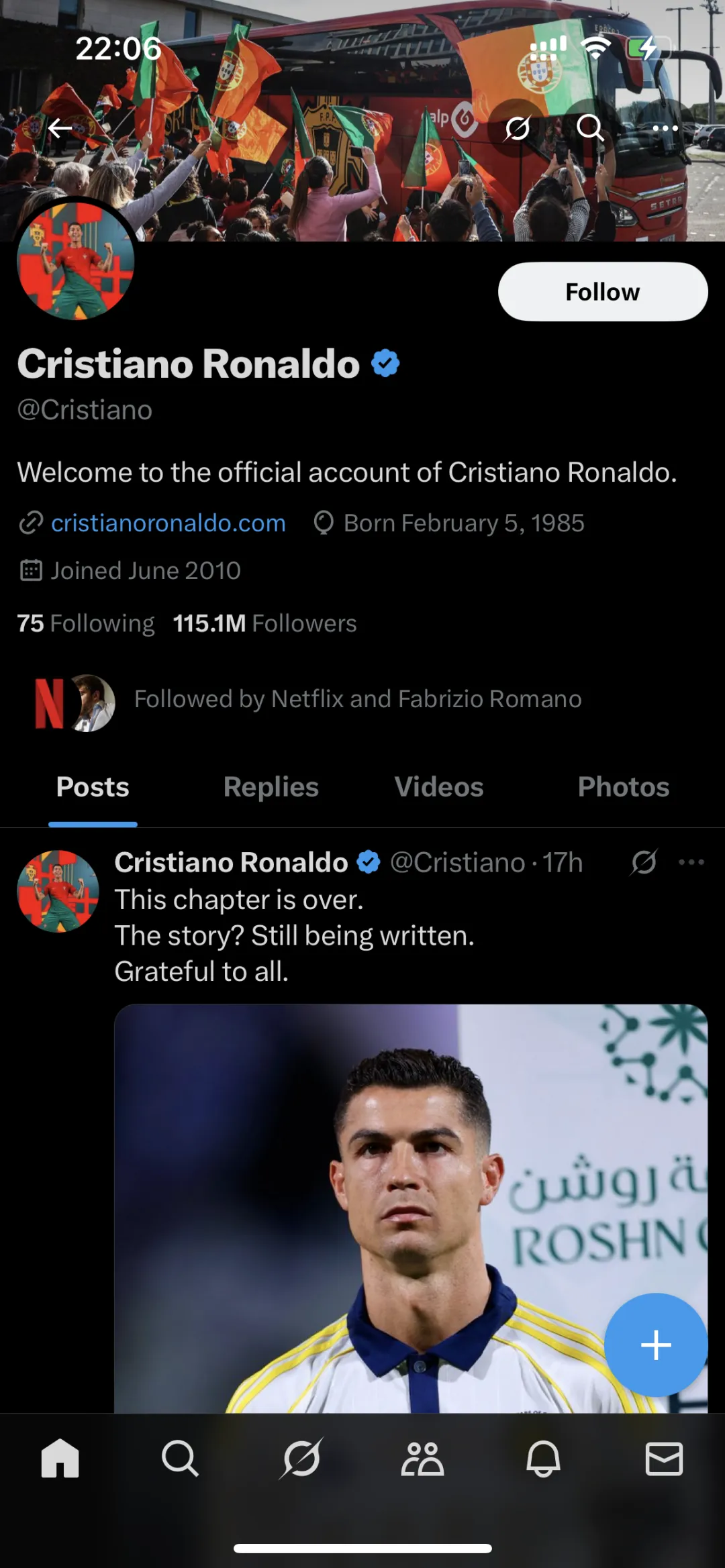Screen dimensions: 725x1568
Task: Open Followed by Netflix and Fabrizio Romano
Action: [357, 699]
